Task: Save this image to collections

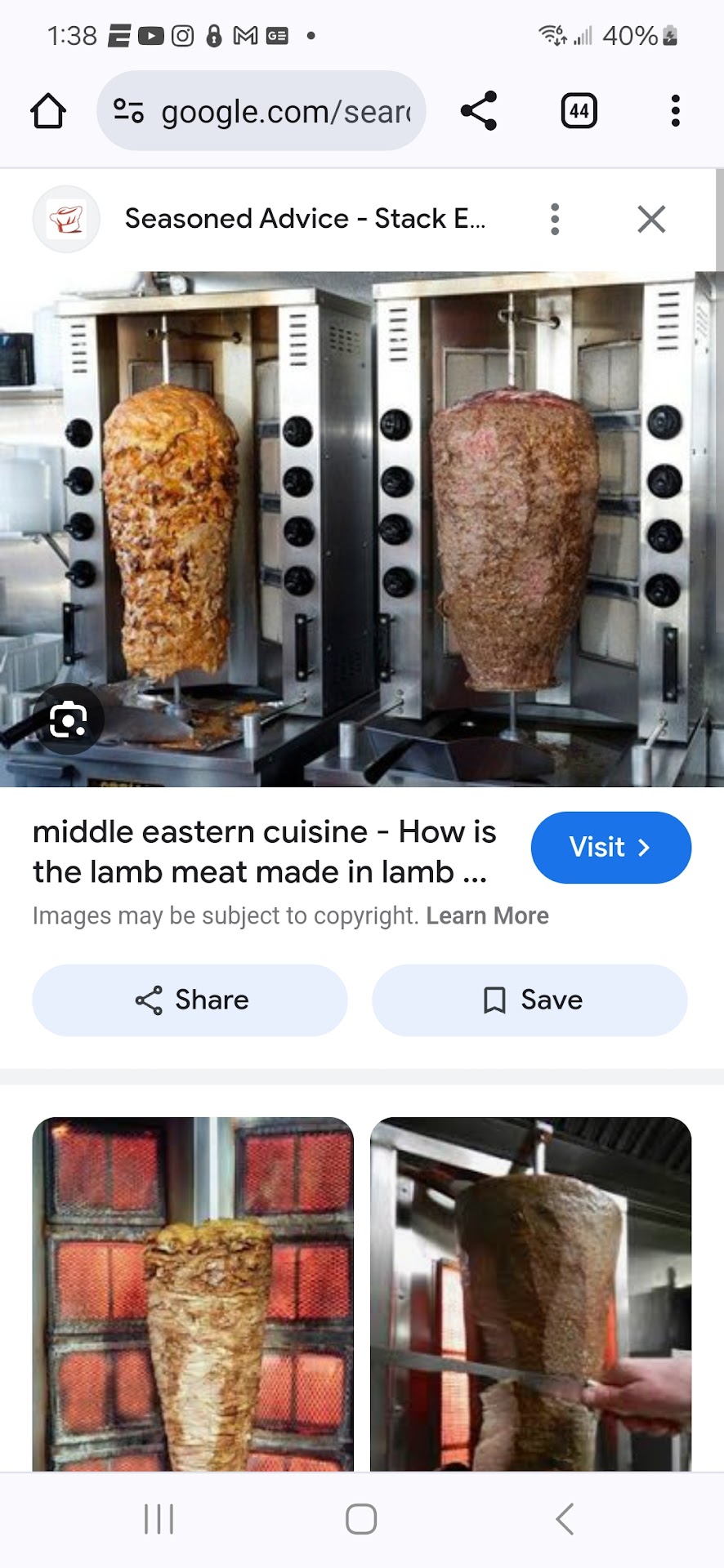Action: pos(530,1000)
